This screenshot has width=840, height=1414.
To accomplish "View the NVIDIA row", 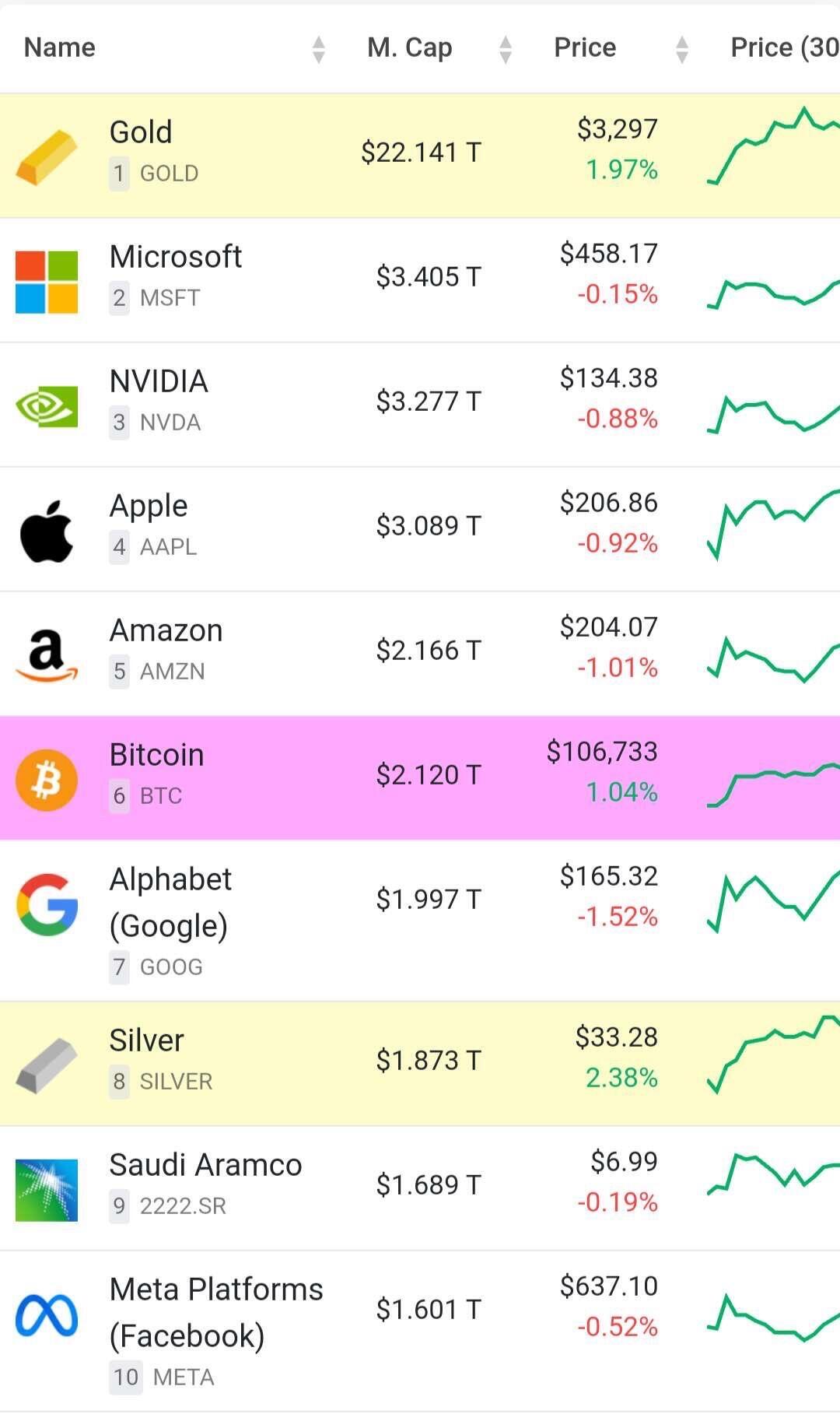I will click(420, 405).
